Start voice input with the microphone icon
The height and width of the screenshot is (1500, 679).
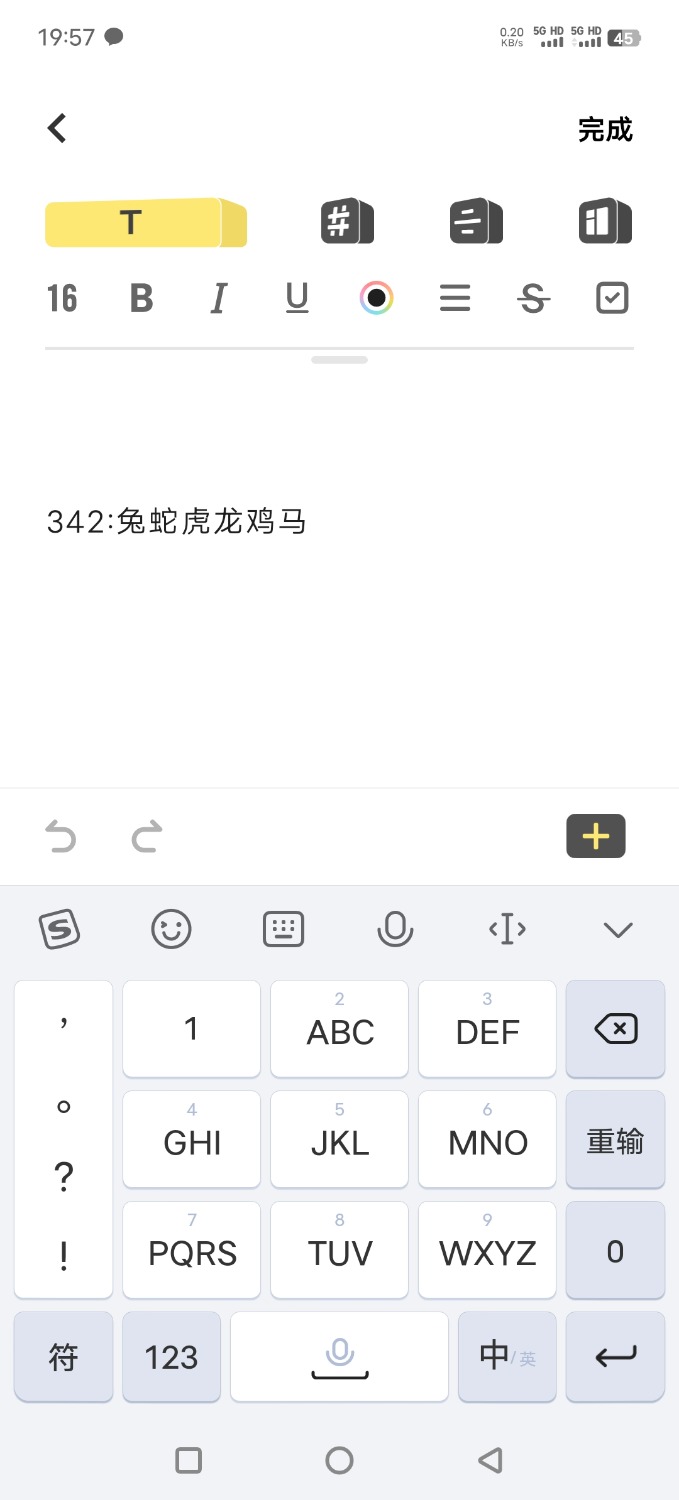coord(395,930)
